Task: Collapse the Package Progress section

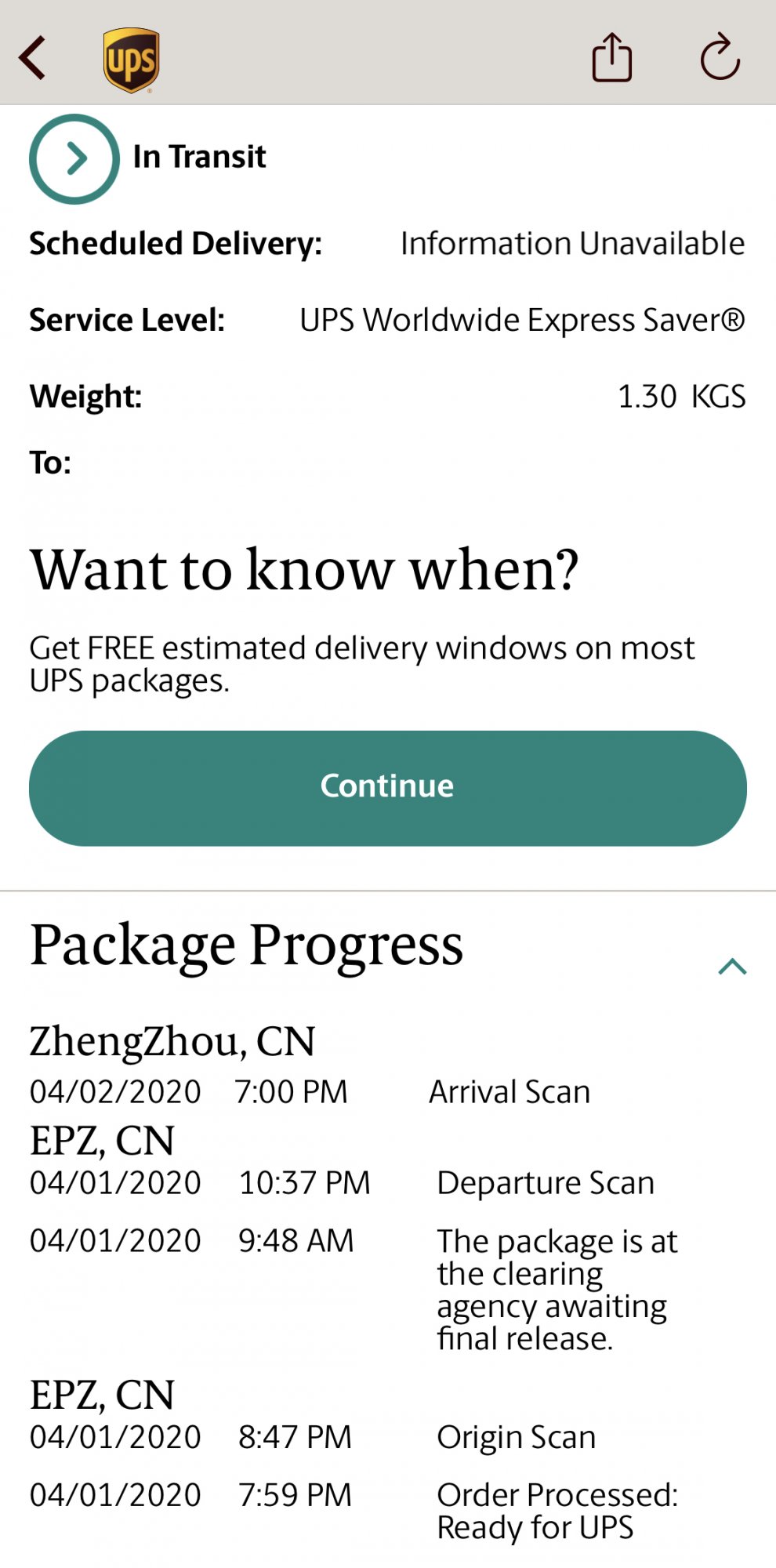Action: point(733,967)
